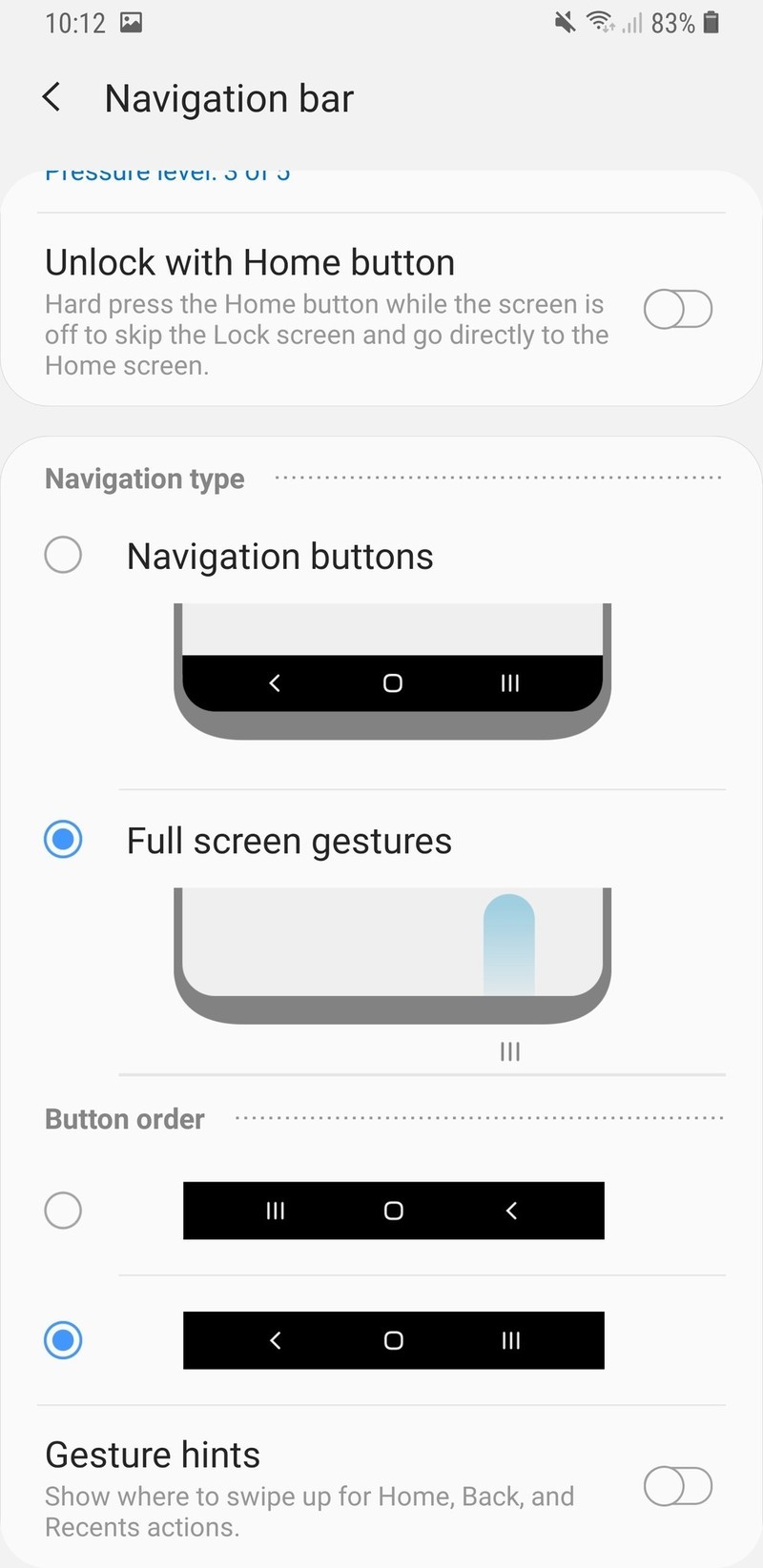The width and height of the screenshot is (763, 1568).
Task: Enable Gesture hints switch
Action: (x=678, y=1486)
